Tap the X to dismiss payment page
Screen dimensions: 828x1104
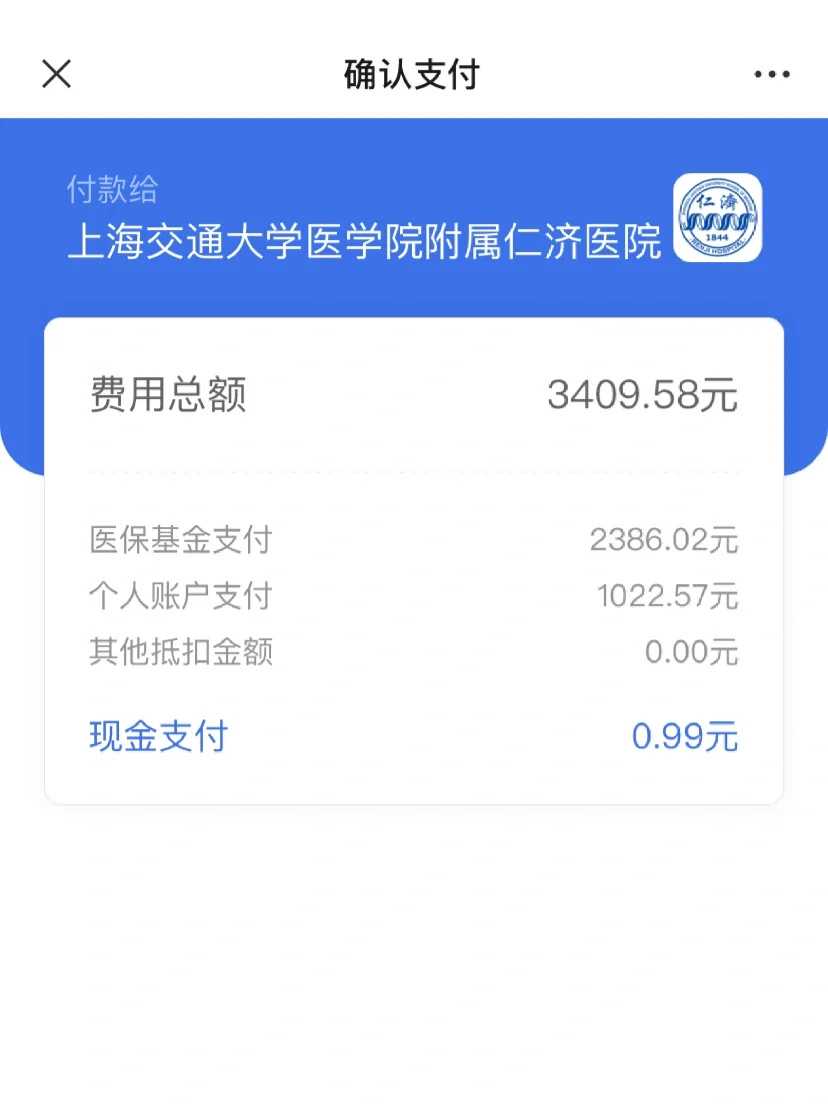coord(57,74)
